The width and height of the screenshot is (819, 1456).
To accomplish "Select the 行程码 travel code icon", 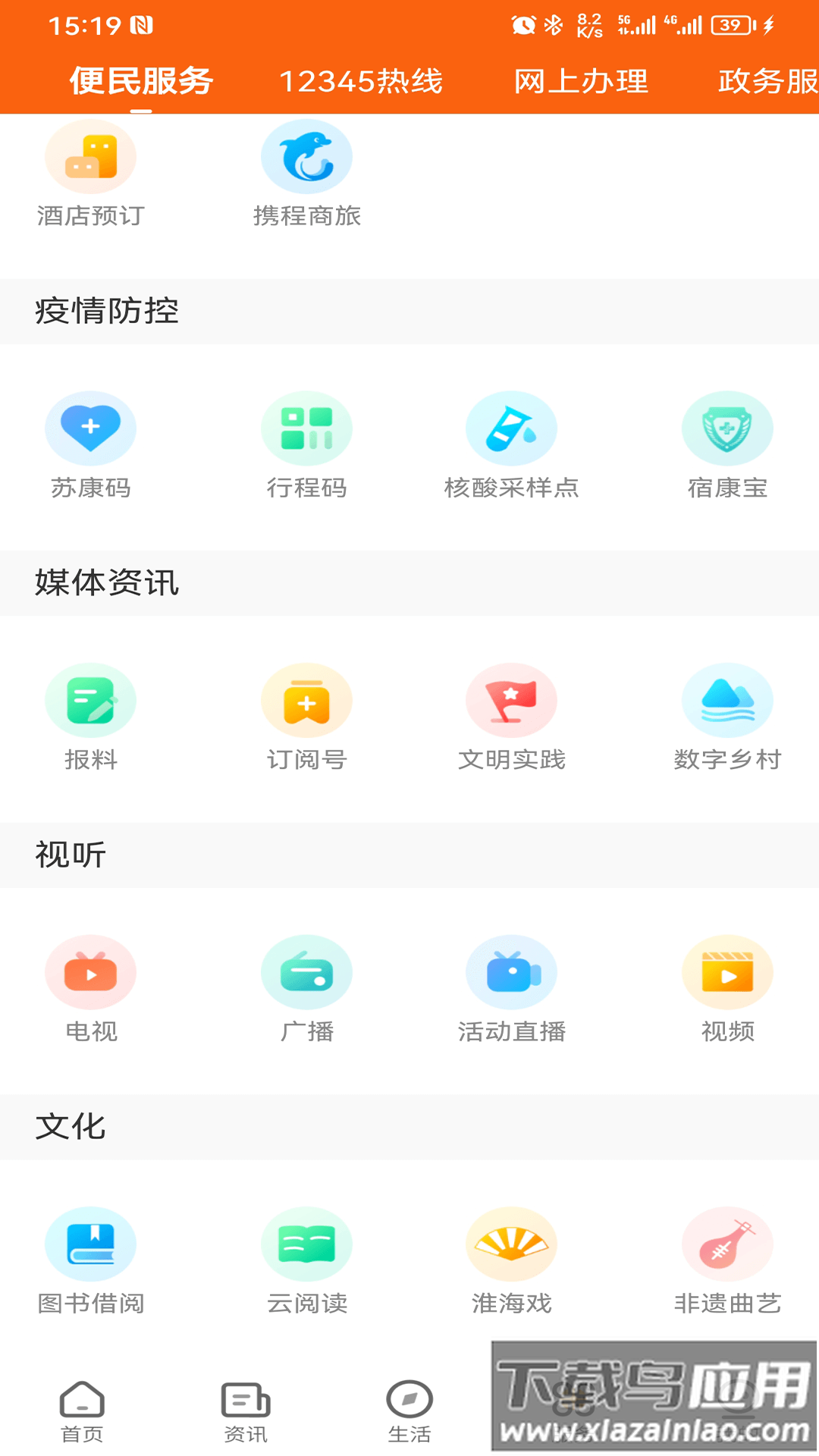I will 307,427.
